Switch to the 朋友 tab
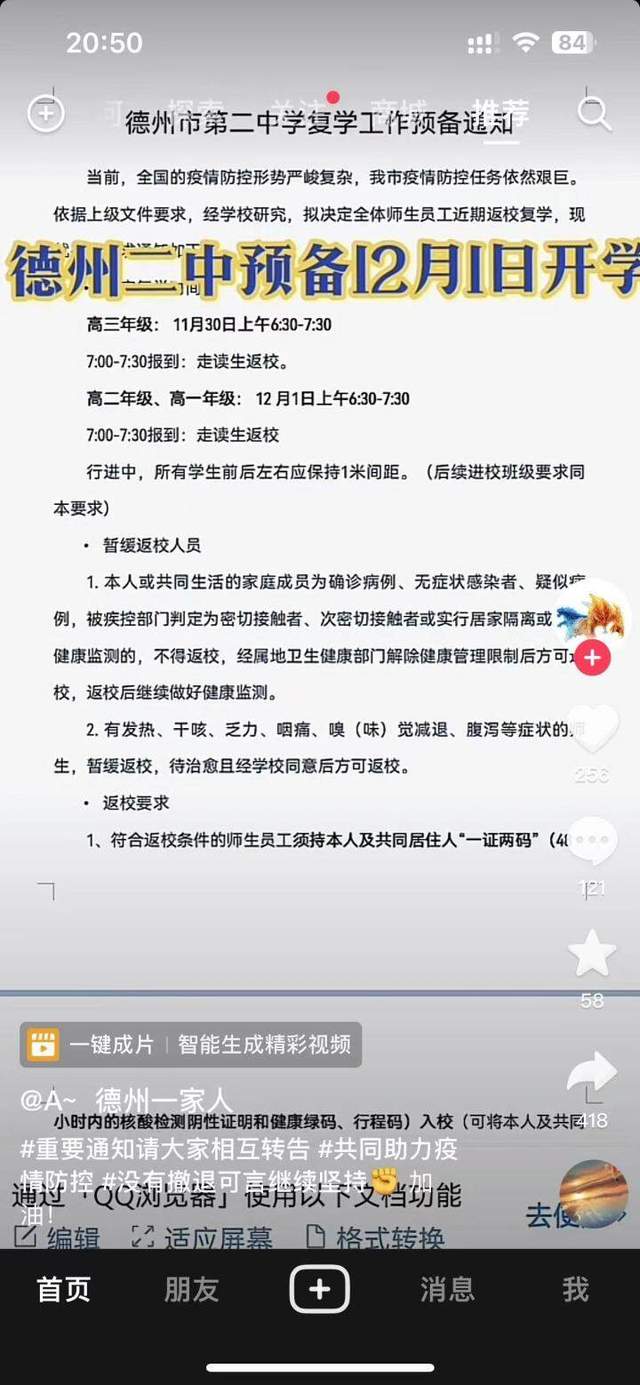The width and height of the screenshot is (640, 1385). tap(191, 1289)
